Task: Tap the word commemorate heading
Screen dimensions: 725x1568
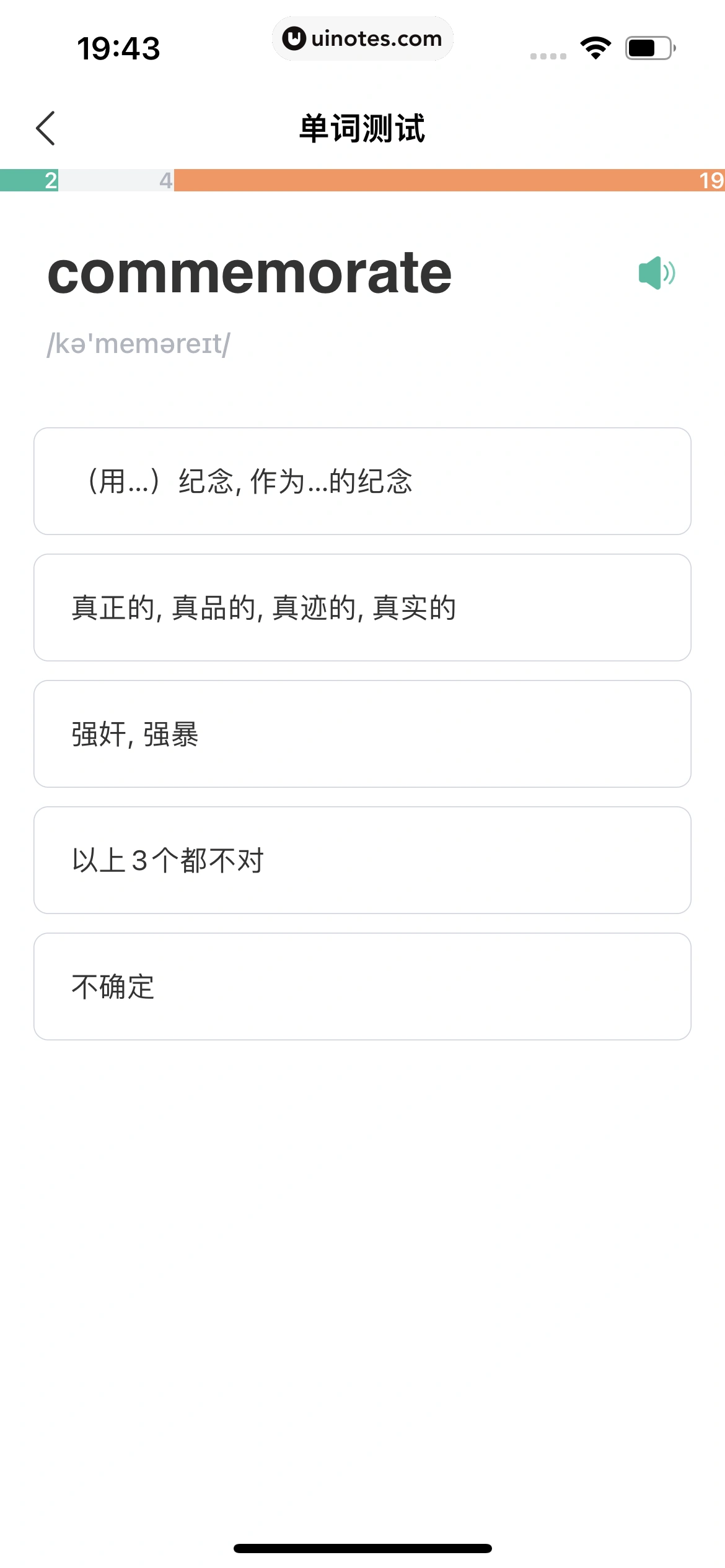Action: [250, 273]
